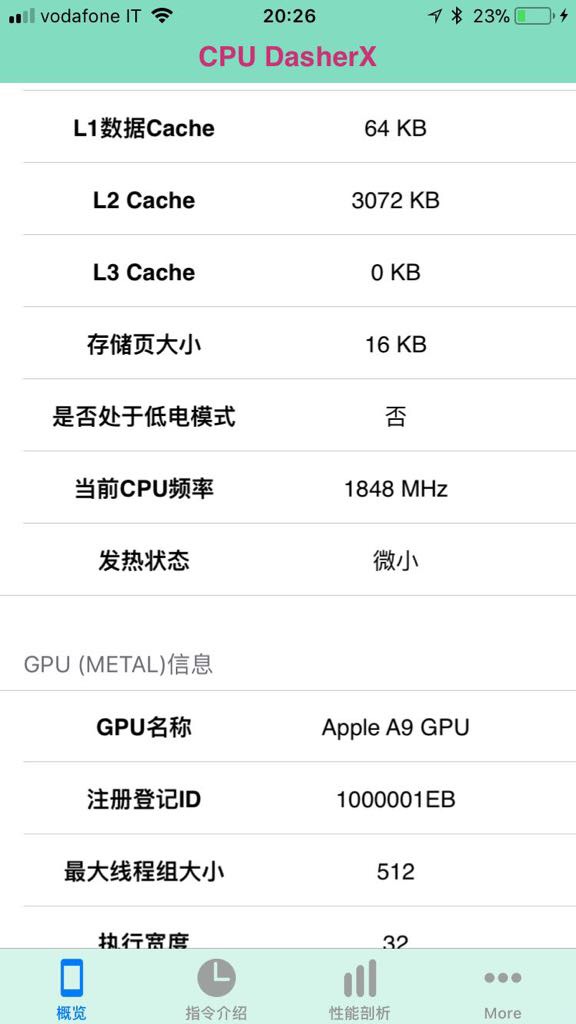576x1024 pixels.
Task: Switch to the 概览 tab
Action: tap(72, 988)
